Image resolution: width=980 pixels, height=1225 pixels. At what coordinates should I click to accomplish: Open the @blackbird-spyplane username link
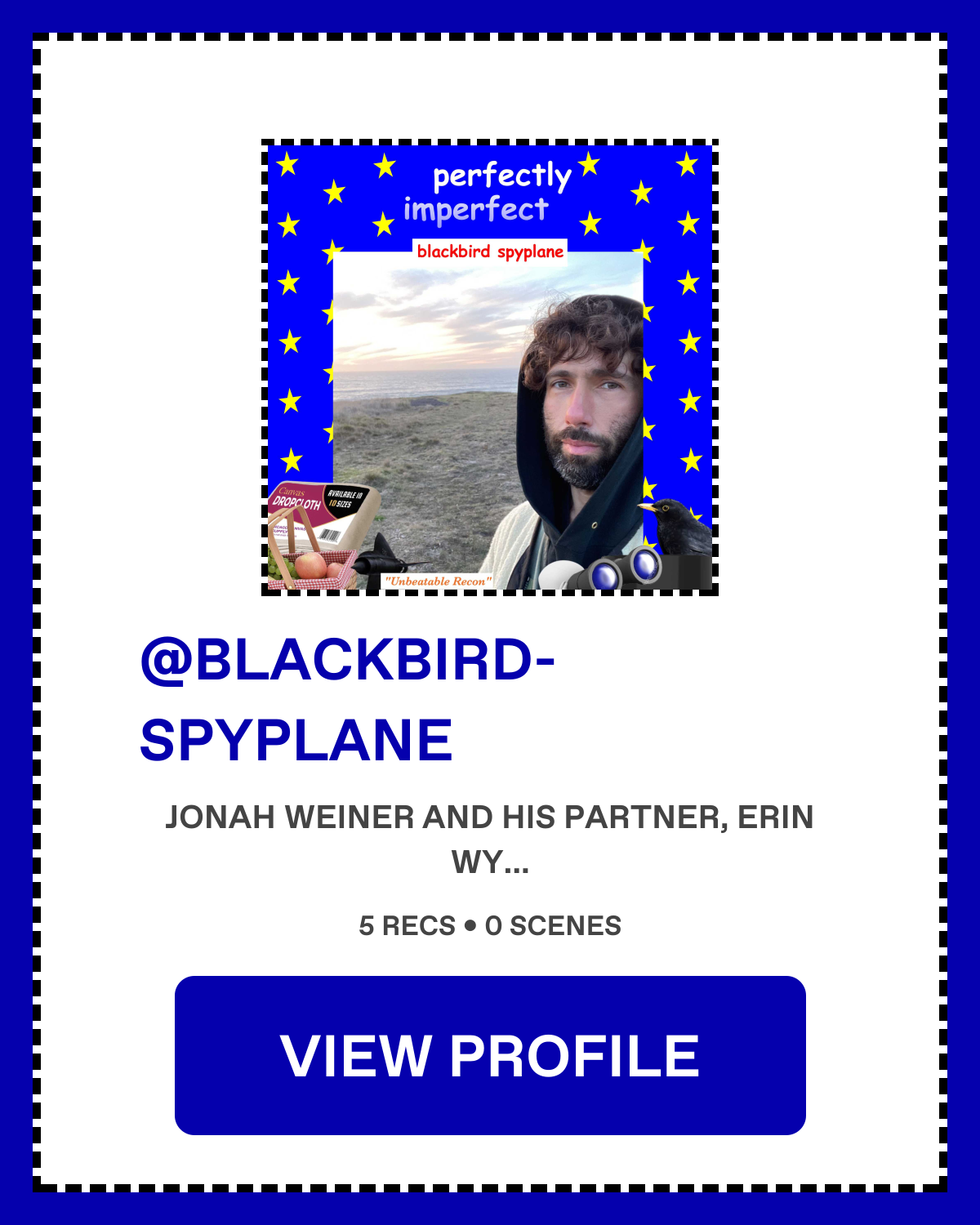[348, 700]
